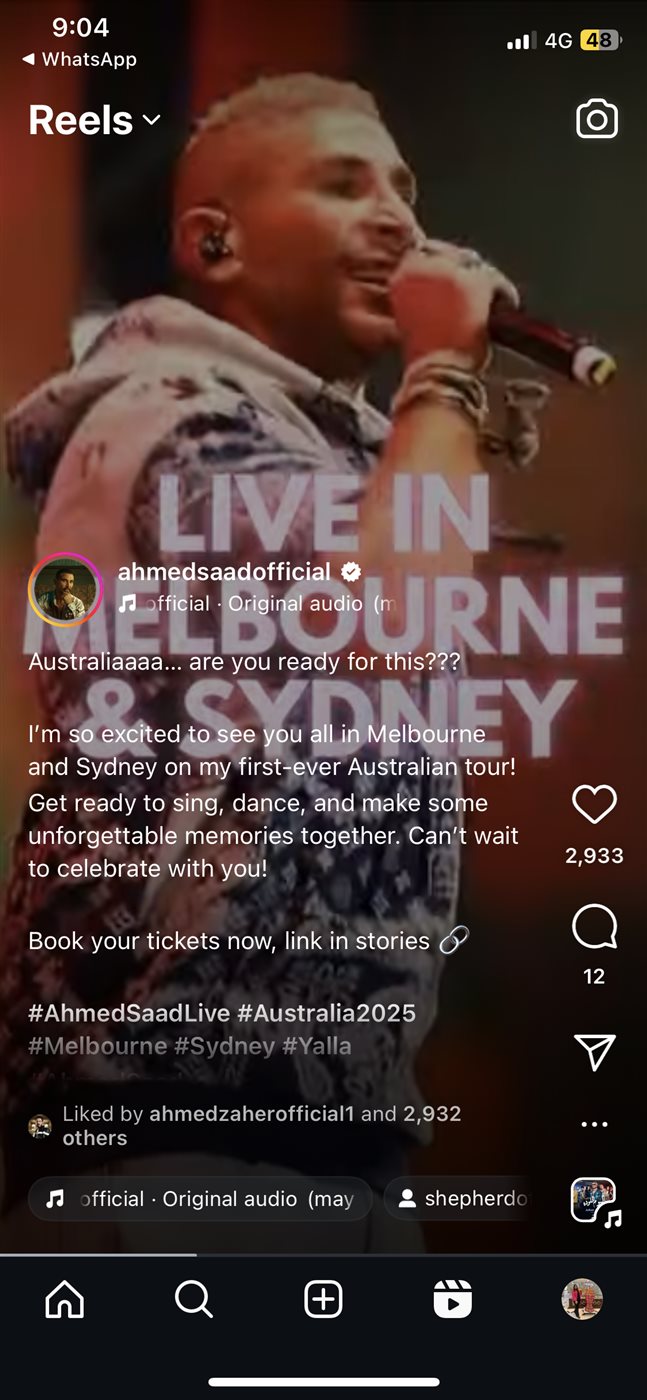Screen dimensions: 647x1400
Task: Open the Reels dropdown menu
Action: (x=95, y=120)
